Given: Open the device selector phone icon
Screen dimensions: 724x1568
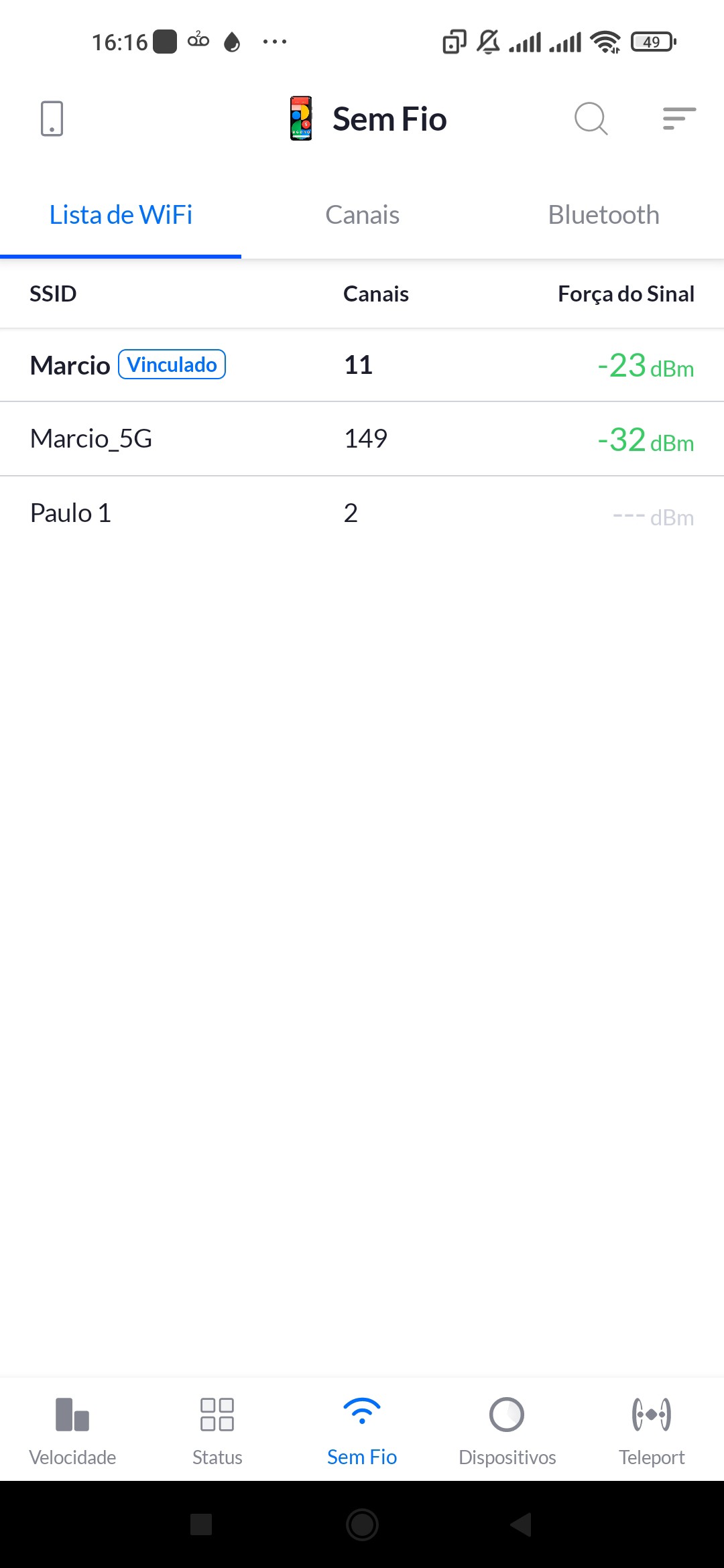Looking at the screenshot, I should (x=52, y=119).
